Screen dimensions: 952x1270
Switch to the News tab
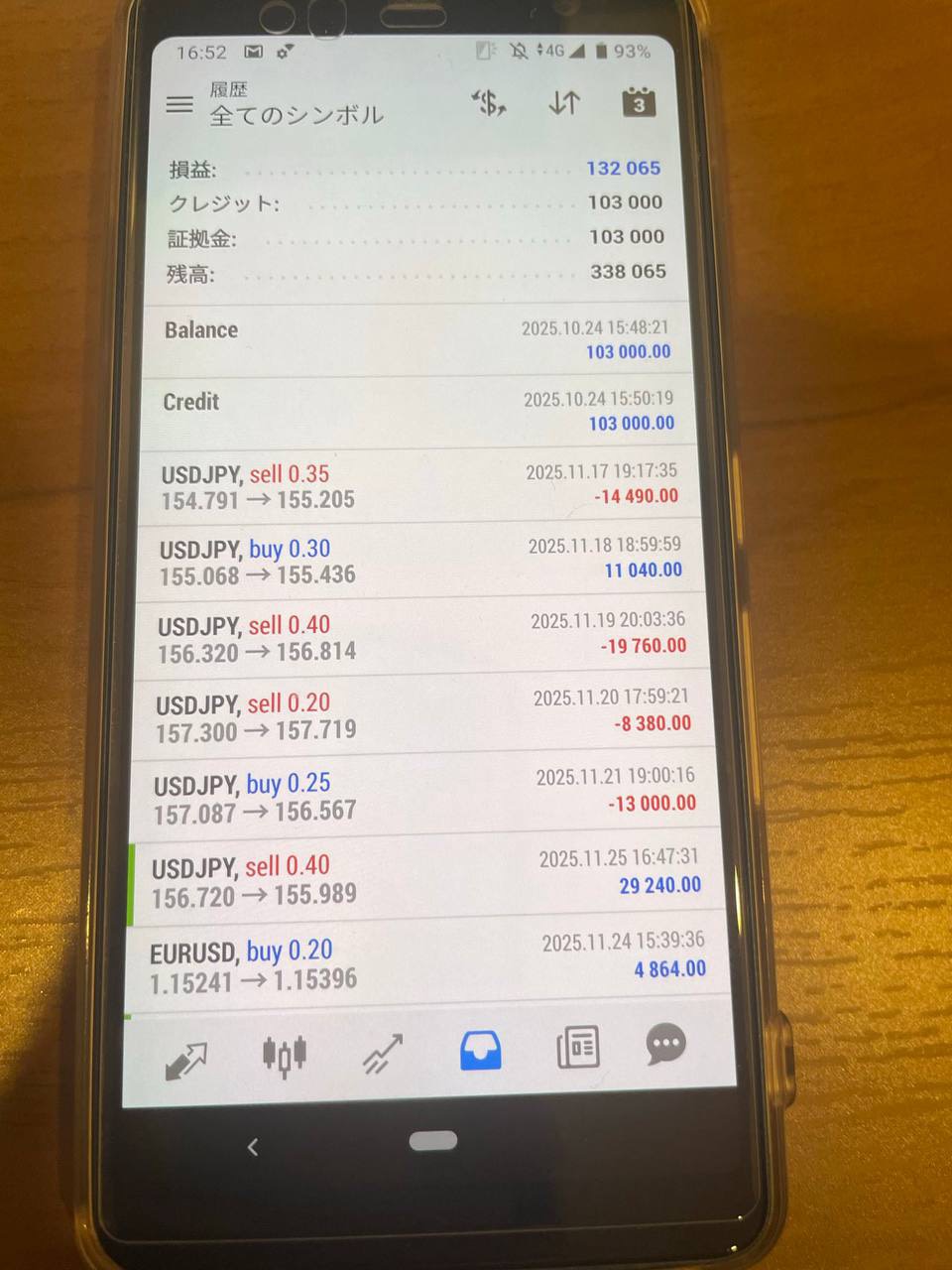[577, 1048]
